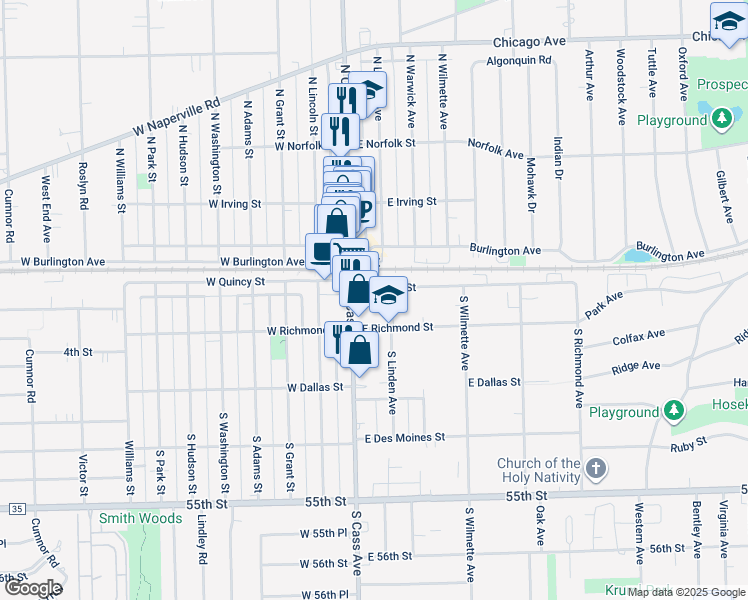Image resolution: width=748 pixels, height=600 pixels.
Task: Open the parking marker by E Irving St
Action: tap(363, 210)
